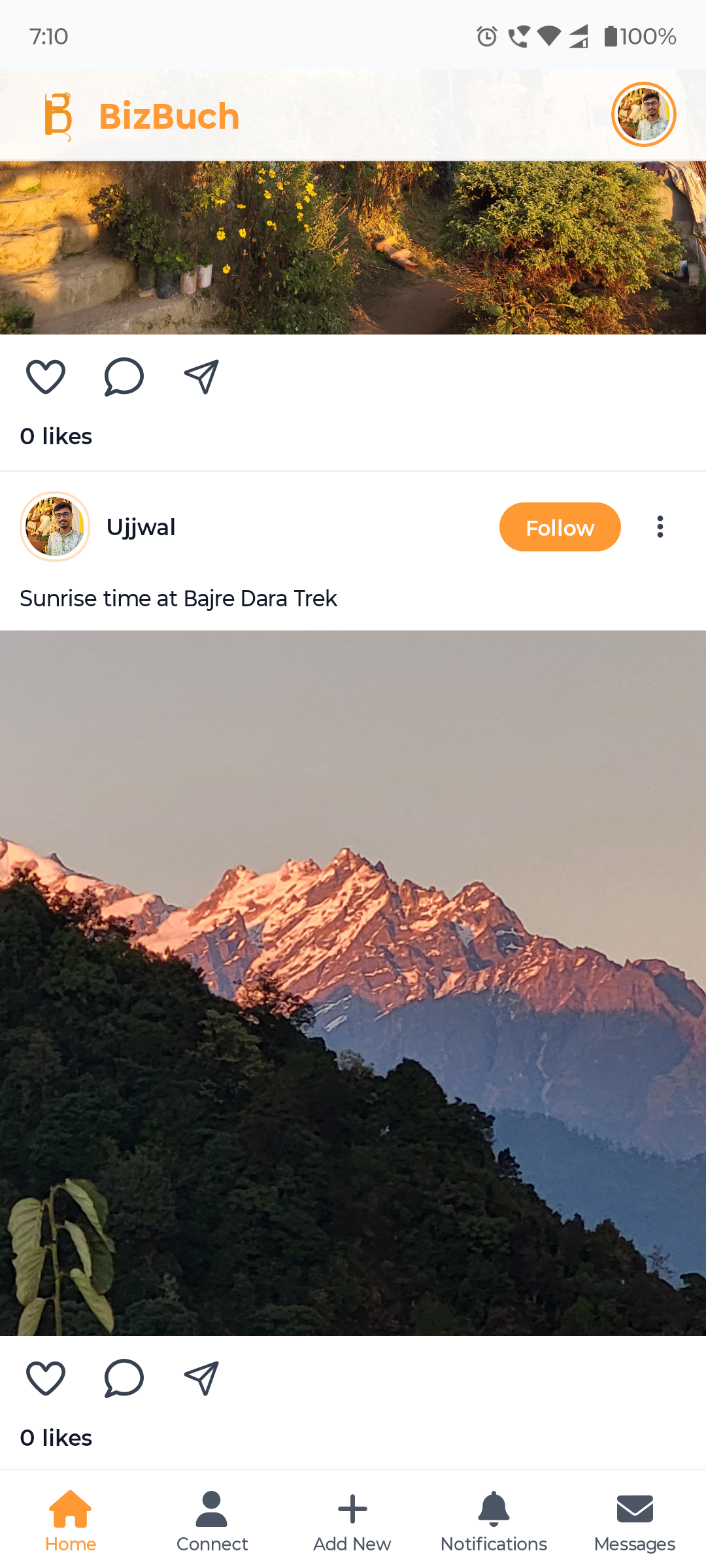706x1568 pixels.
Task: Open the post caption Sunrise time at Bajre Dara Trek
Action: 178,598
